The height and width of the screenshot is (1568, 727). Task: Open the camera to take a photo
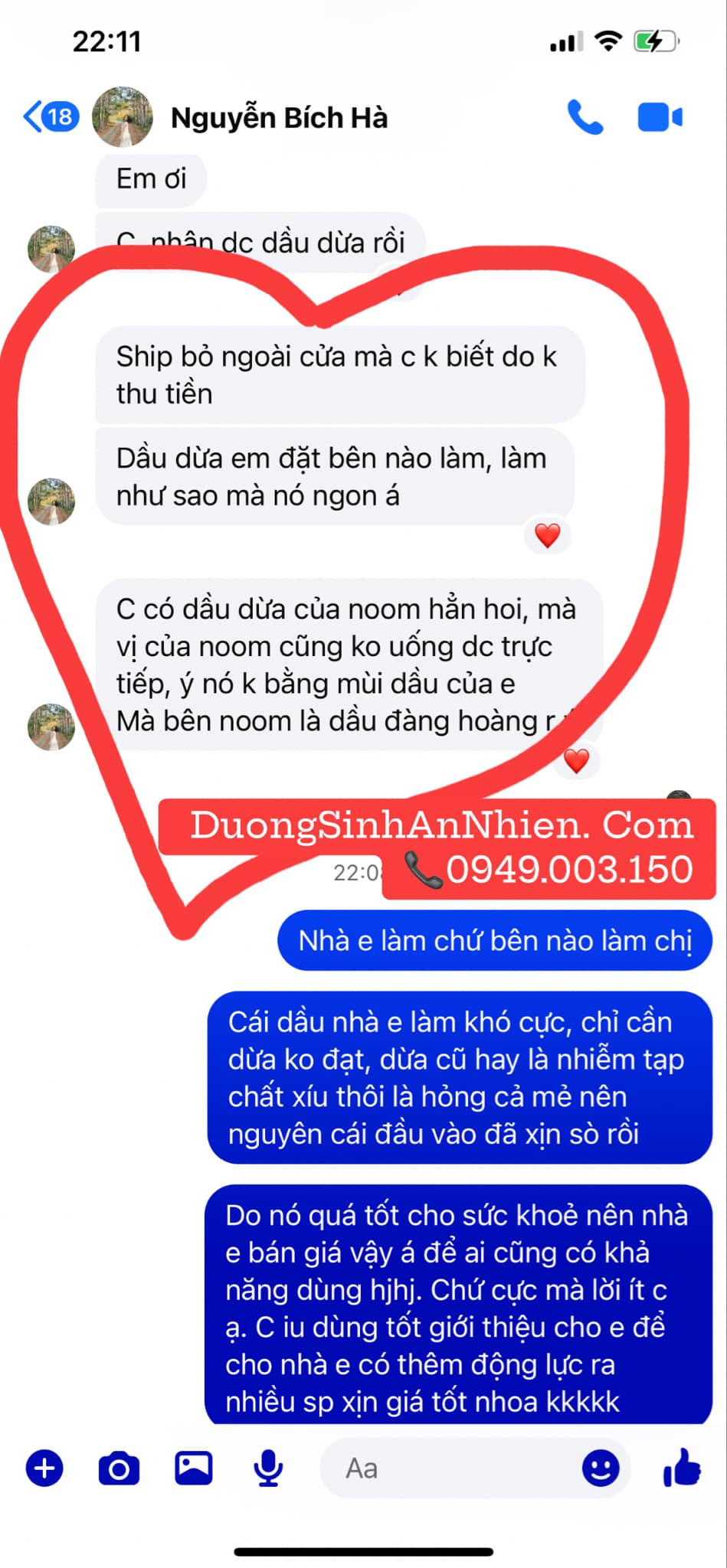119,1468
